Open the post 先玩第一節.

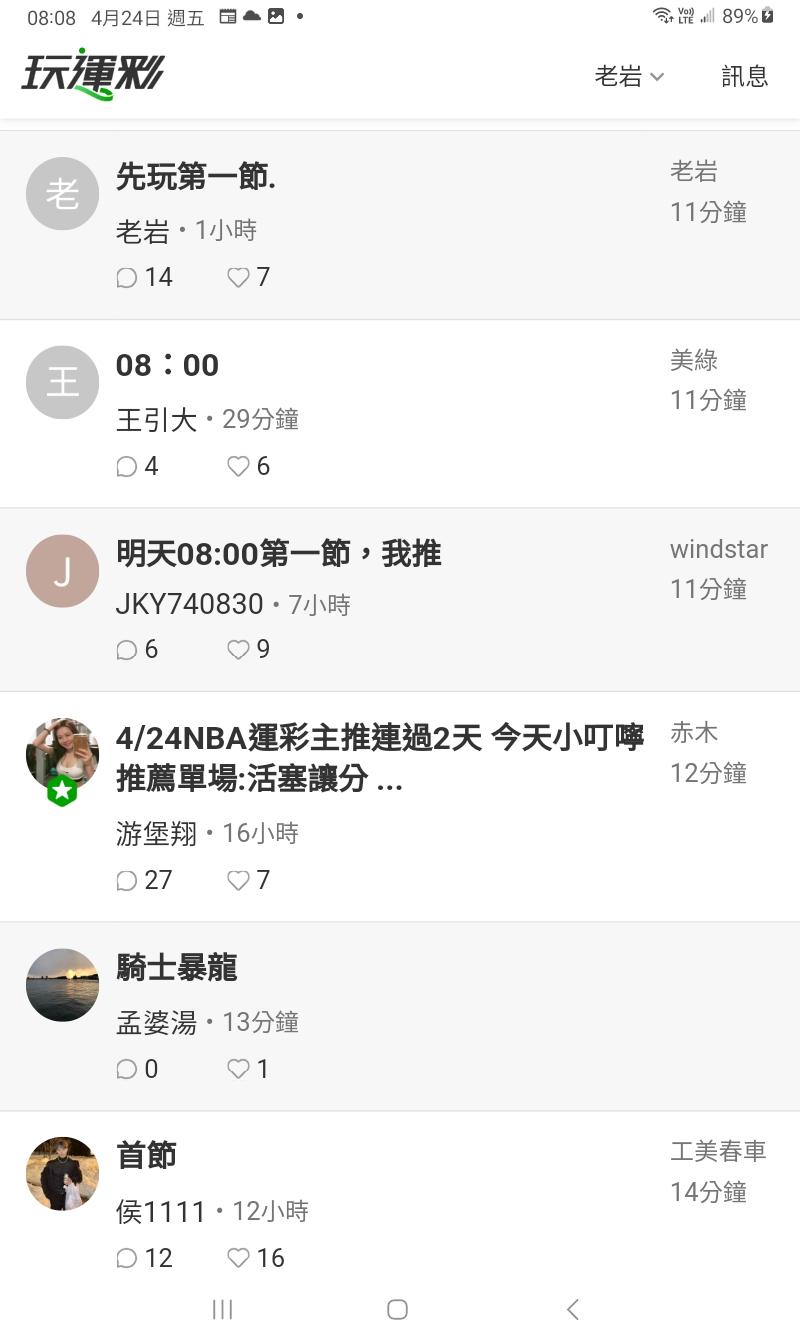(196, 177)
